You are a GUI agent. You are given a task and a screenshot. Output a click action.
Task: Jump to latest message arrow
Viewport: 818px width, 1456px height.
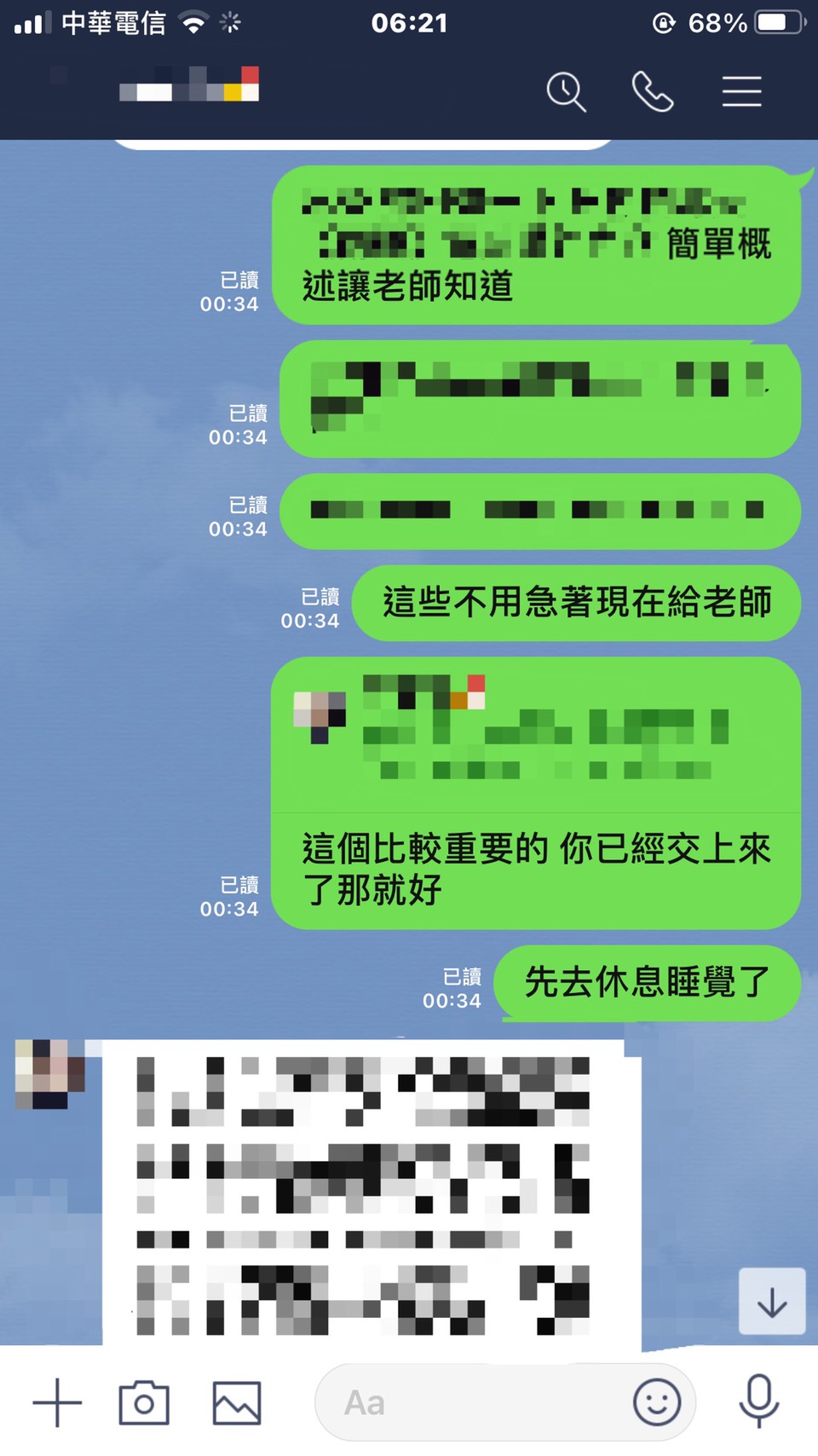[771, 1302]
